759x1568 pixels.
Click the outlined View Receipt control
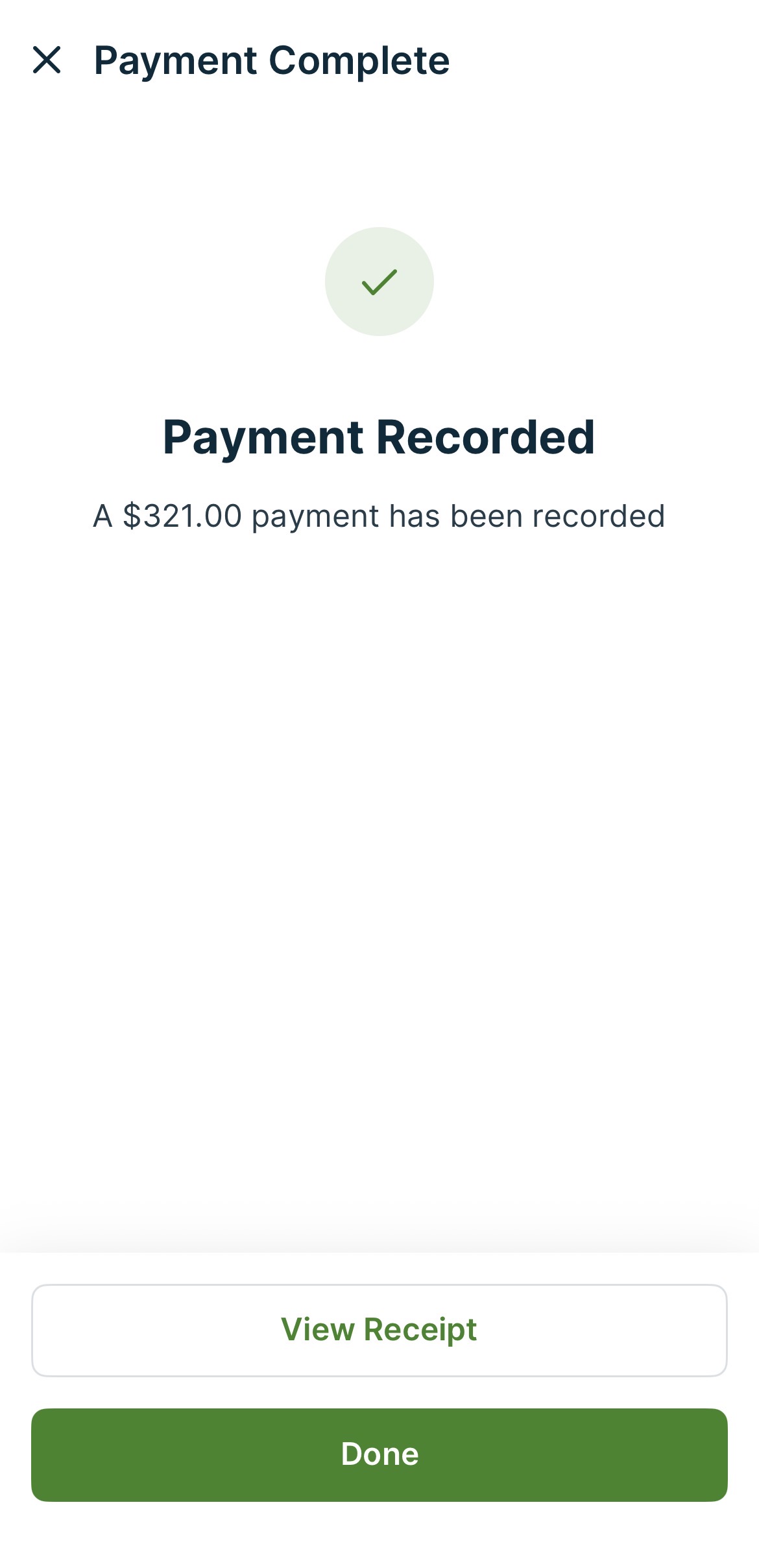[x=379, y=1329]
